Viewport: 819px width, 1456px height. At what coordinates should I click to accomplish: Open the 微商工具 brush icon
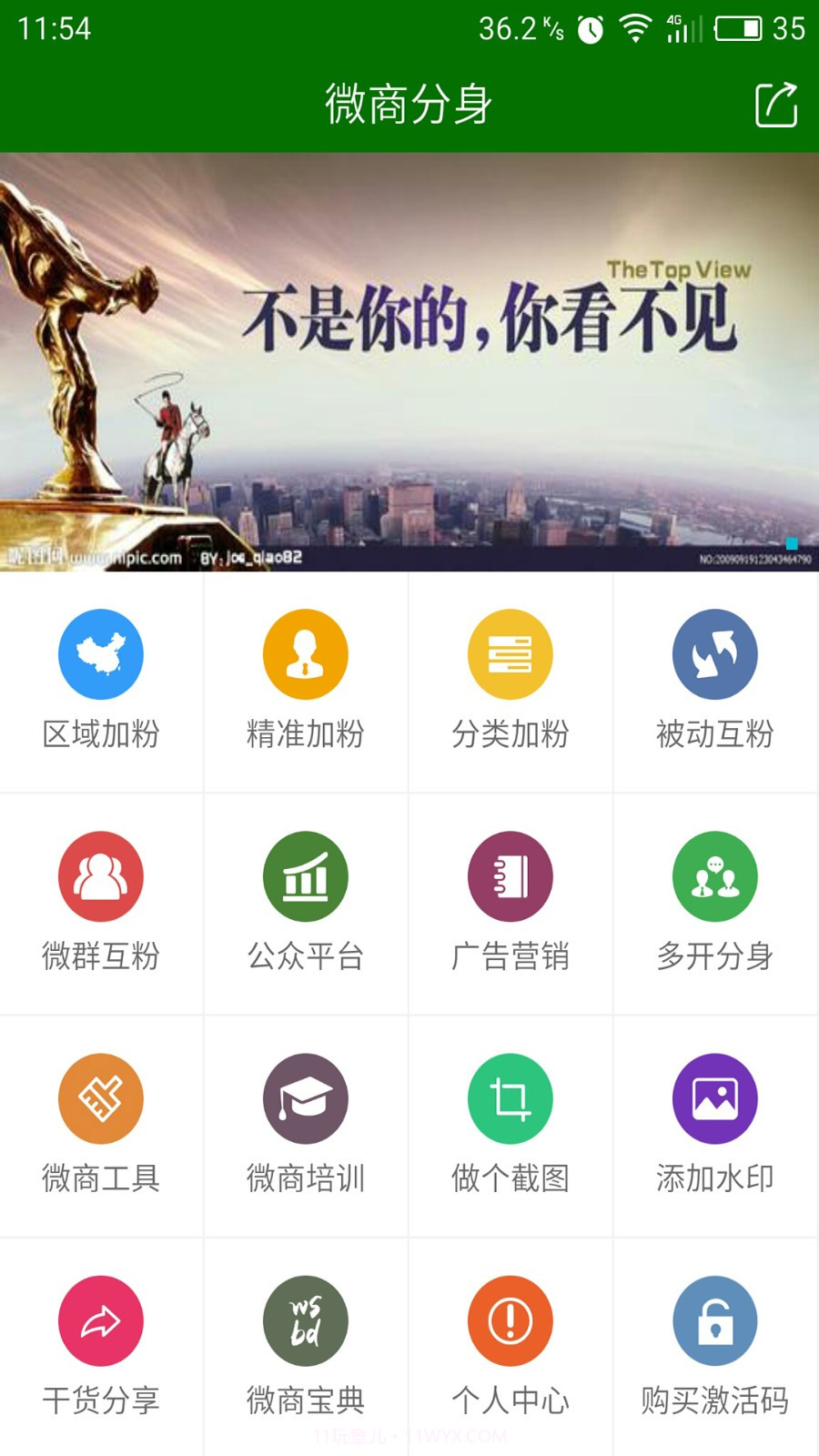click(x=101, y=1097)
